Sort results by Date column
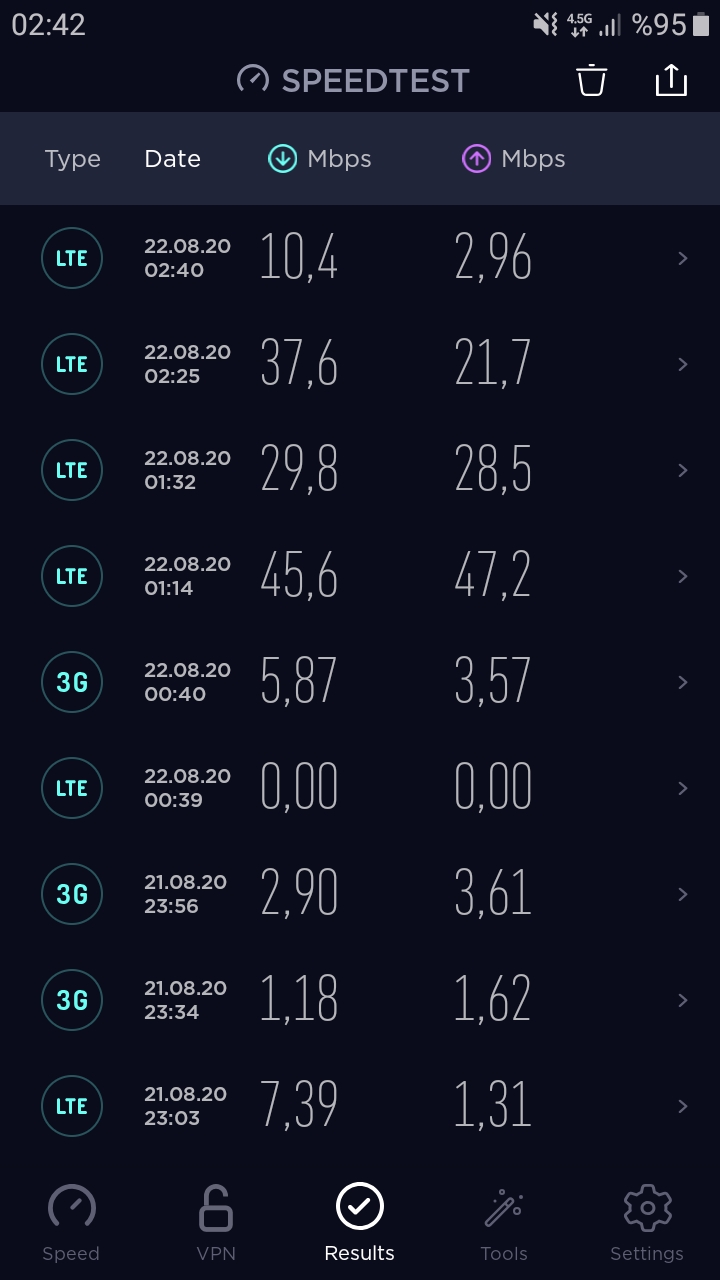The height and width of the screenshot is (1280, 720). [172, 159]
